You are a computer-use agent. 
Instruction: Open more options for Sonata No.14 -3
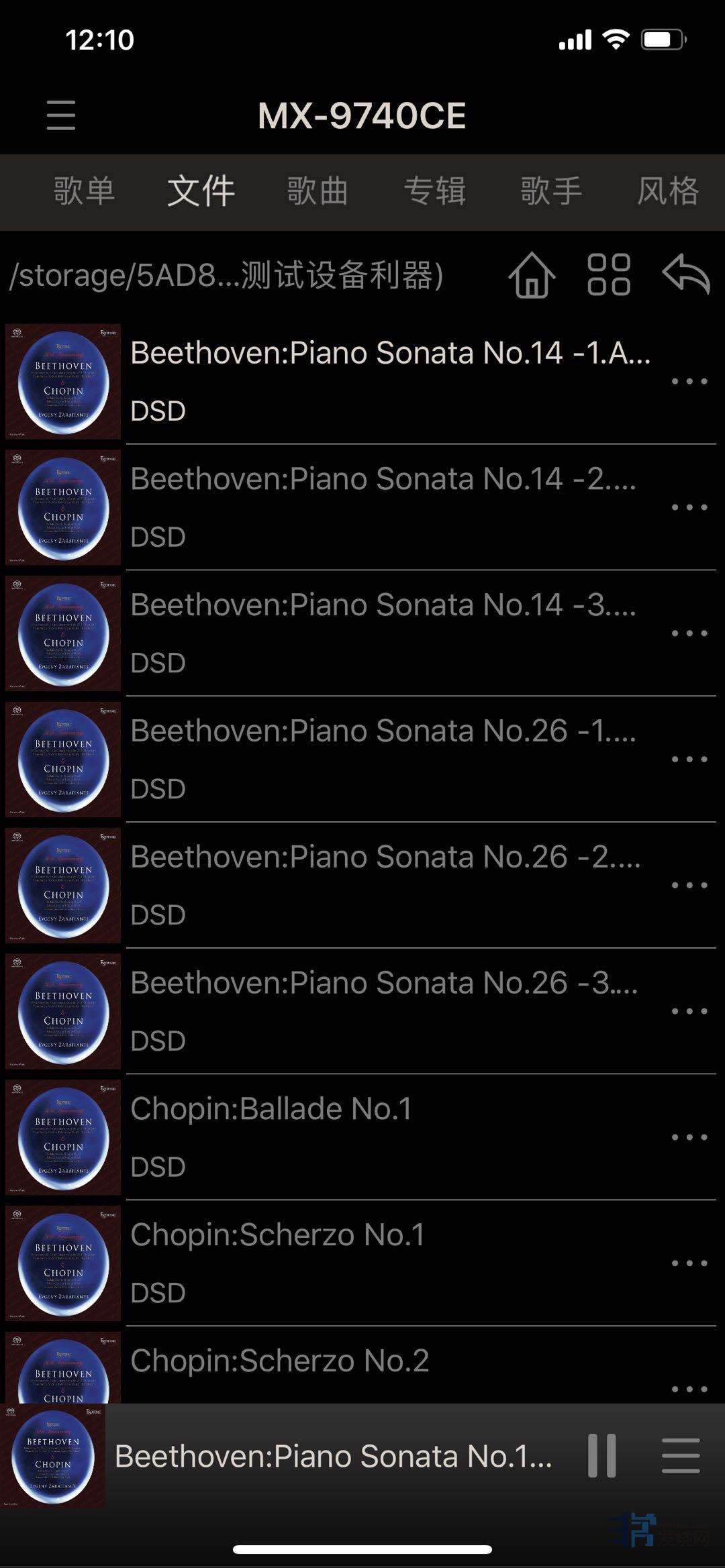tap(689, 633)
